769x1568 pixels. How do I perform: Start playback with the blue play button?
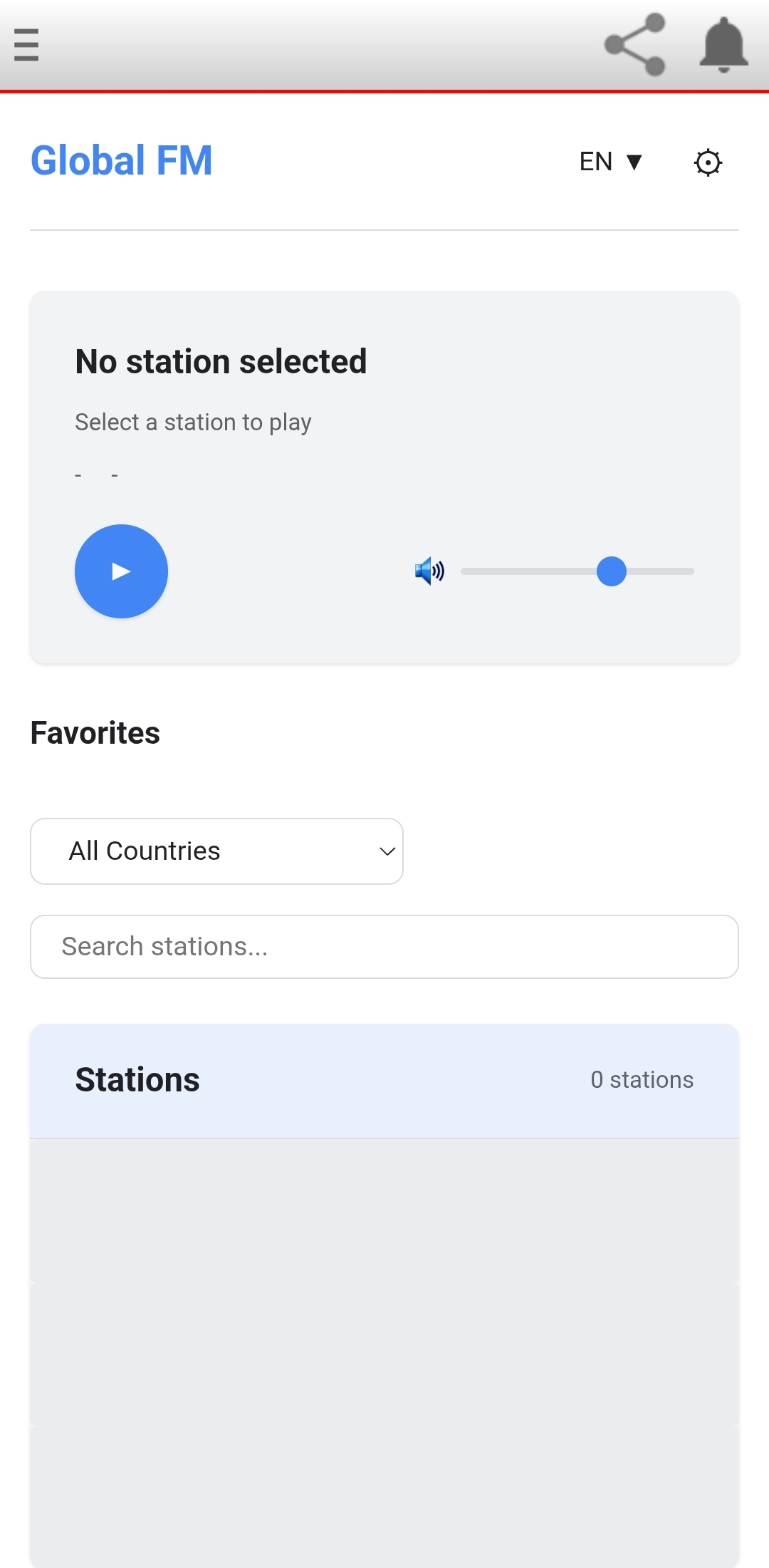(121, 571)
